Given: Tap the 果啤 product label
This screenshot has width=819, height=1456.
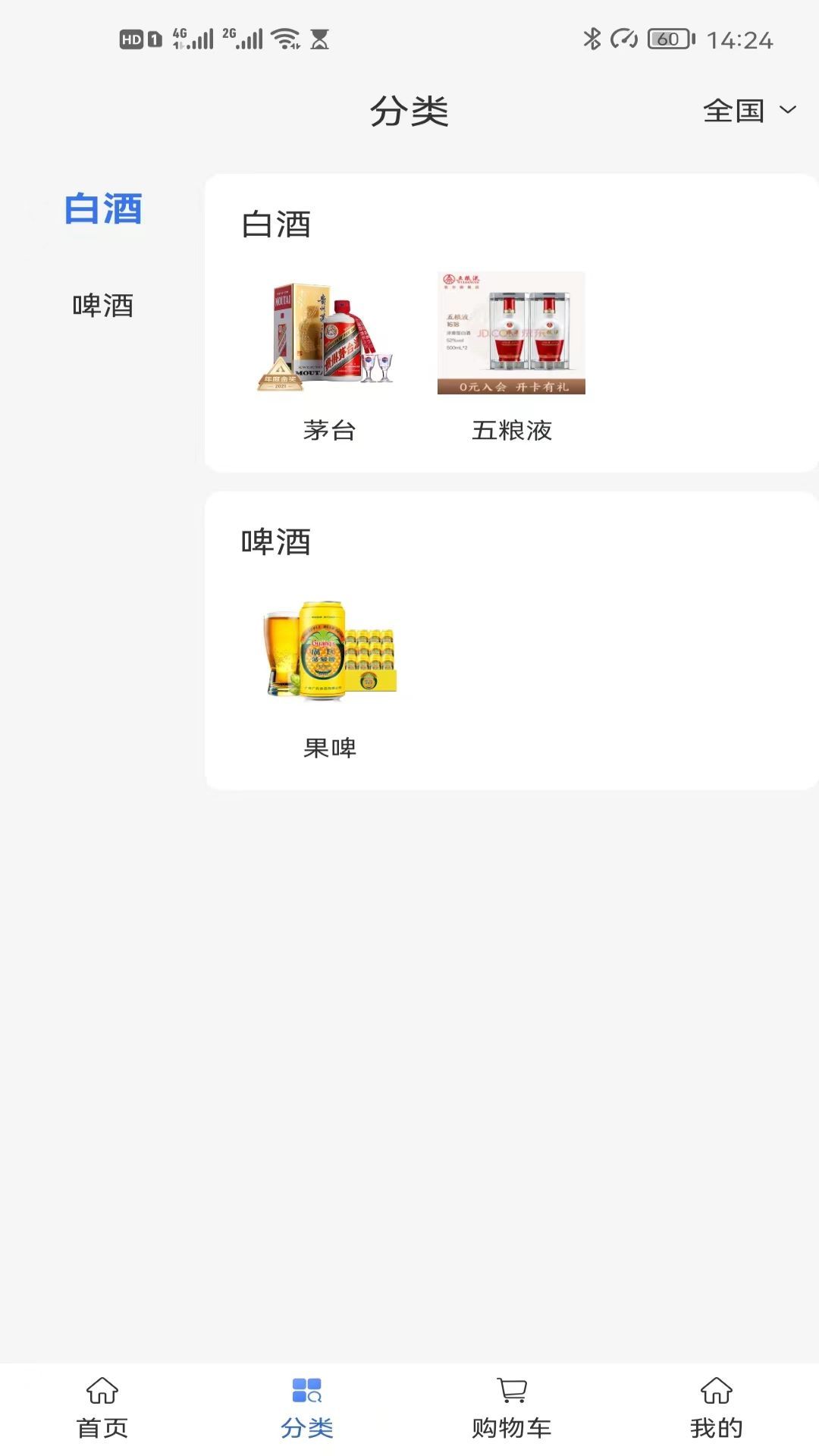Looking at the screenshot, I should pos(330,748).
